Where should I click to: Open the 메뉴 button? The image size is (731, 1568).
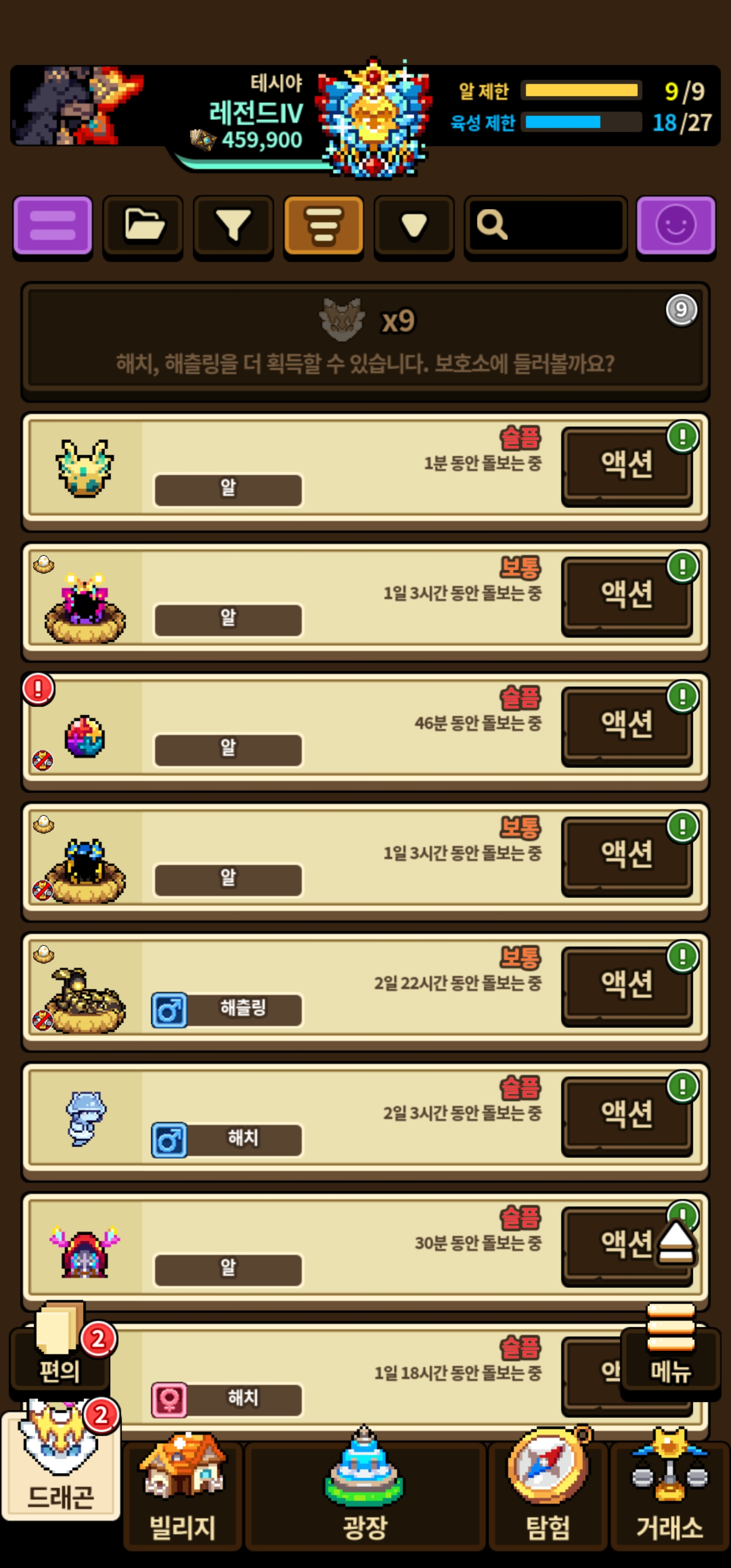tap(670, 1355)
